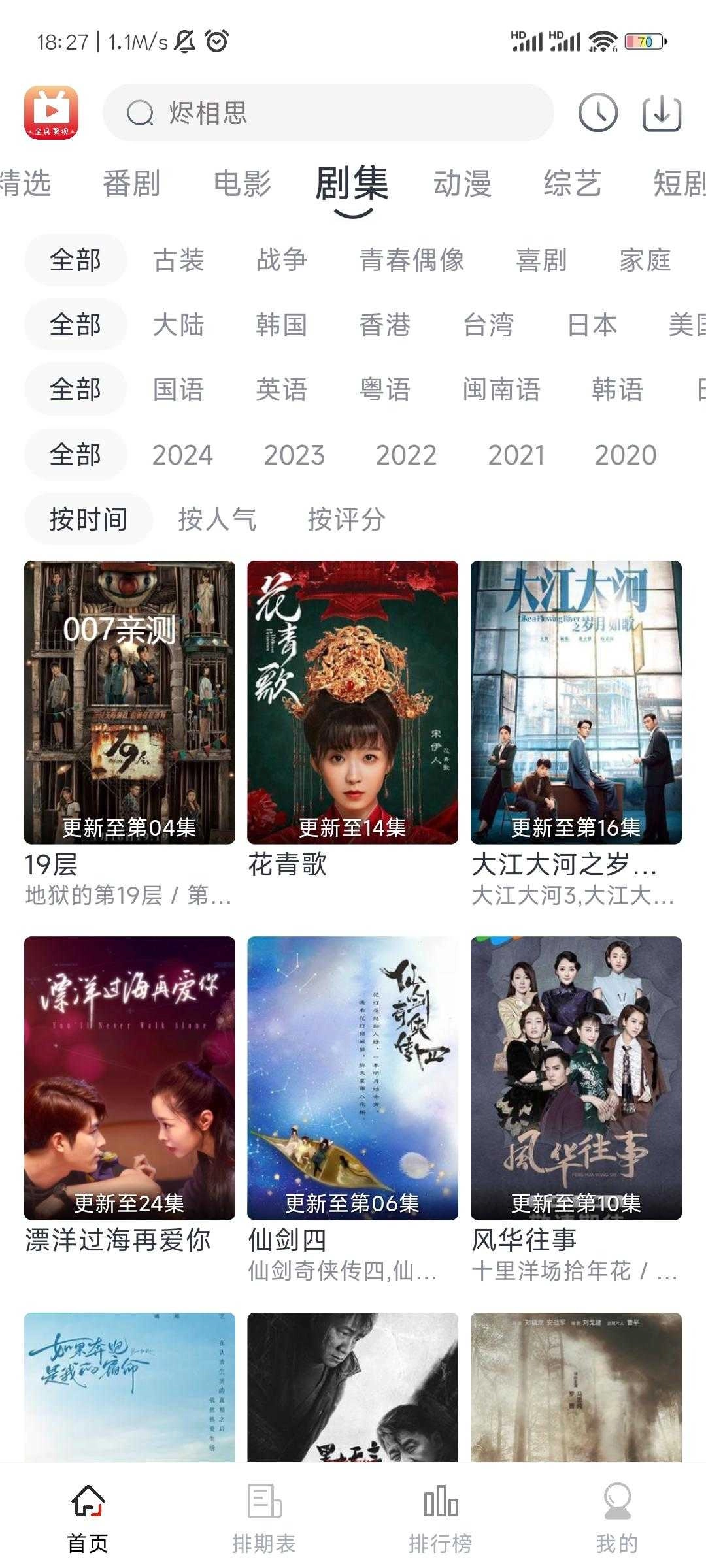Select the 古装 genre filter
Image resolution: width=706 pixels, height=1568 pixels.
click(178, 261)
